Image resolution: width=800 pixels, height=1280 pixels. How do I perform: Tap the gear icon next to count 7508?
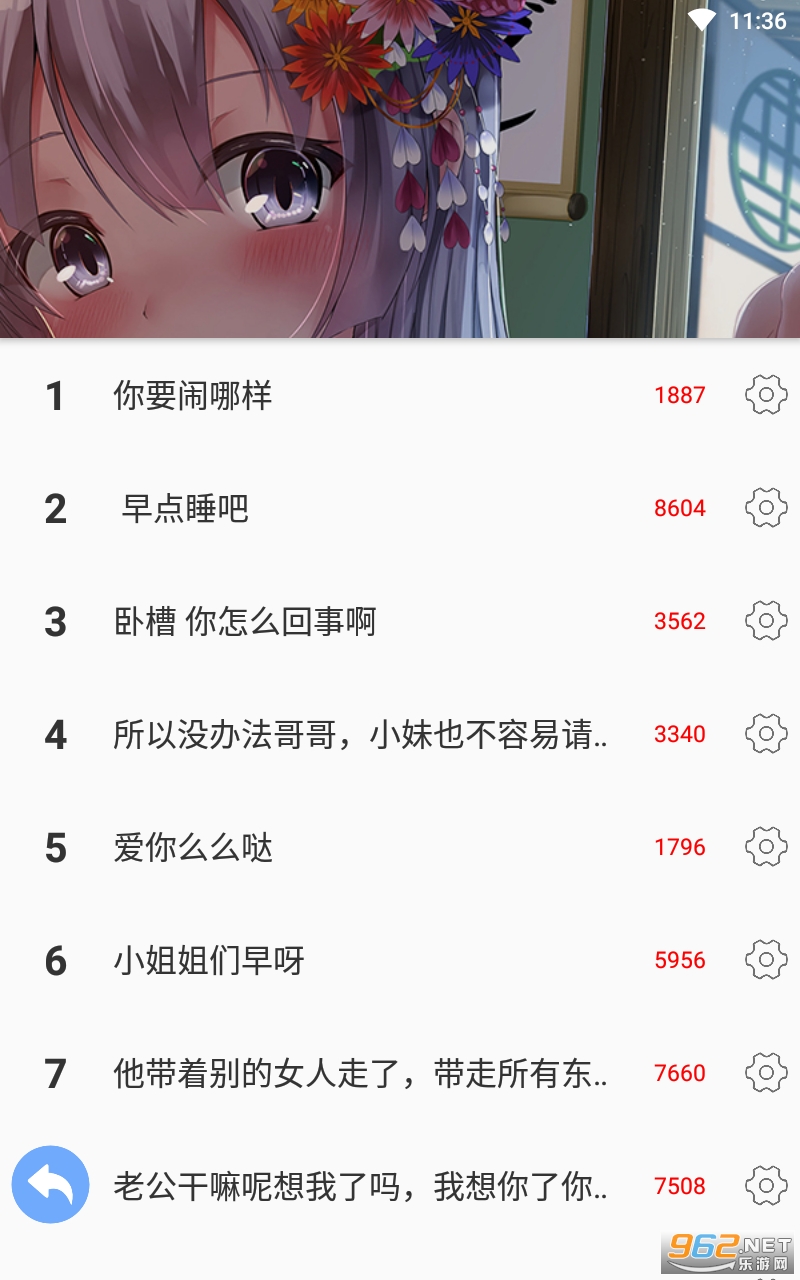(766, 1186)
